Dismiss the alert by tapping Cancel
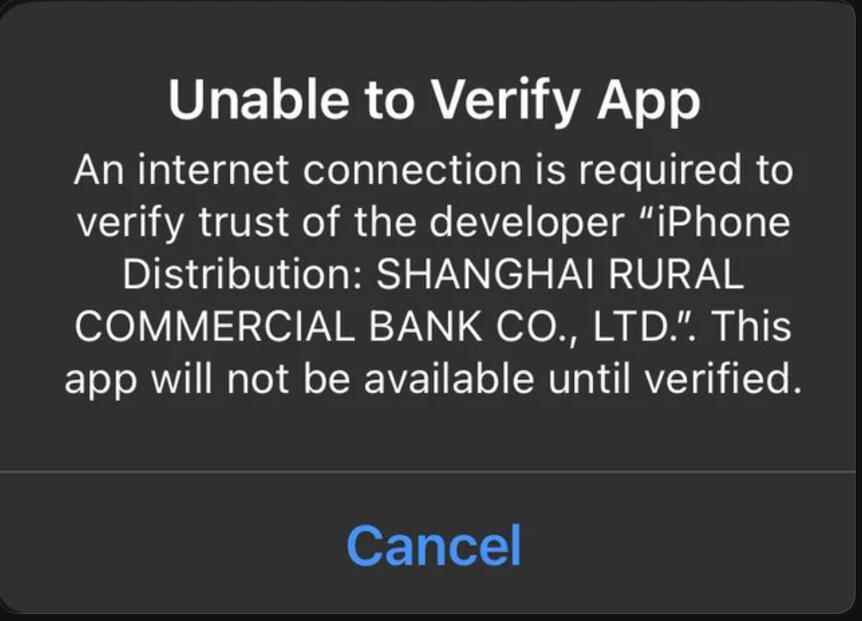Viewport: 862px width, 621px height. click(433, 545)
